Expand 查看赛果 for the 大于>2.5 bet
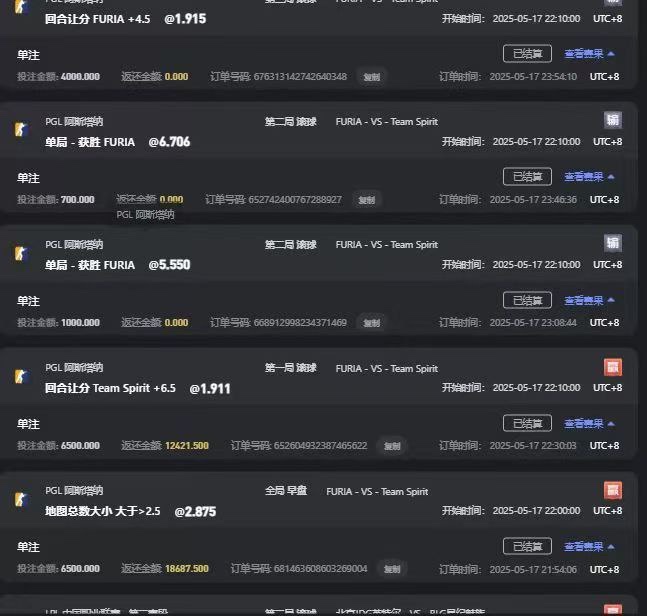The image size is (647, 616). pyautogui.click(x=589, y=546)
